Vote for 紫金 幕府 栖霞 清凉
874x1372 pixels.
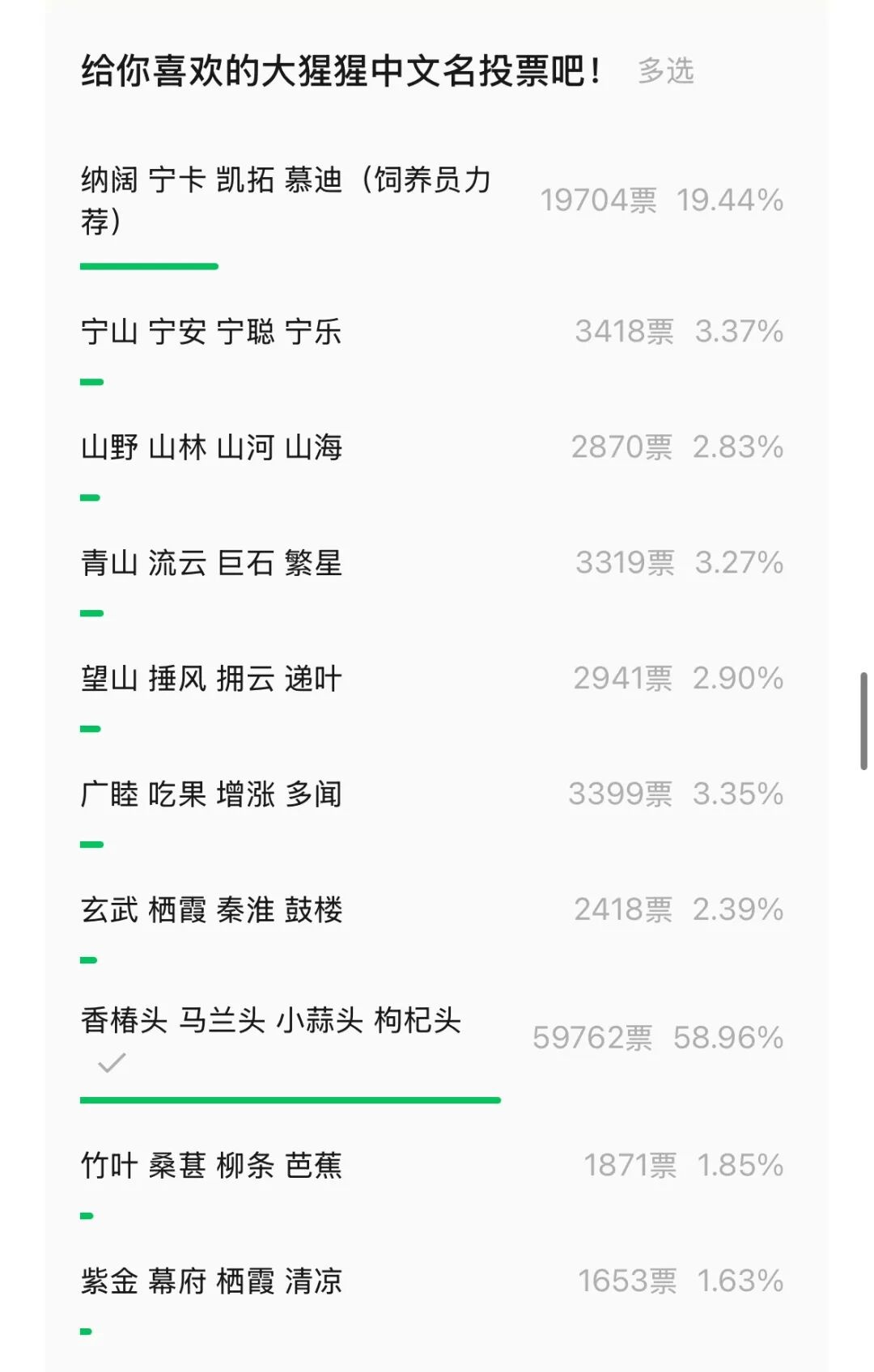[212, 1281]
